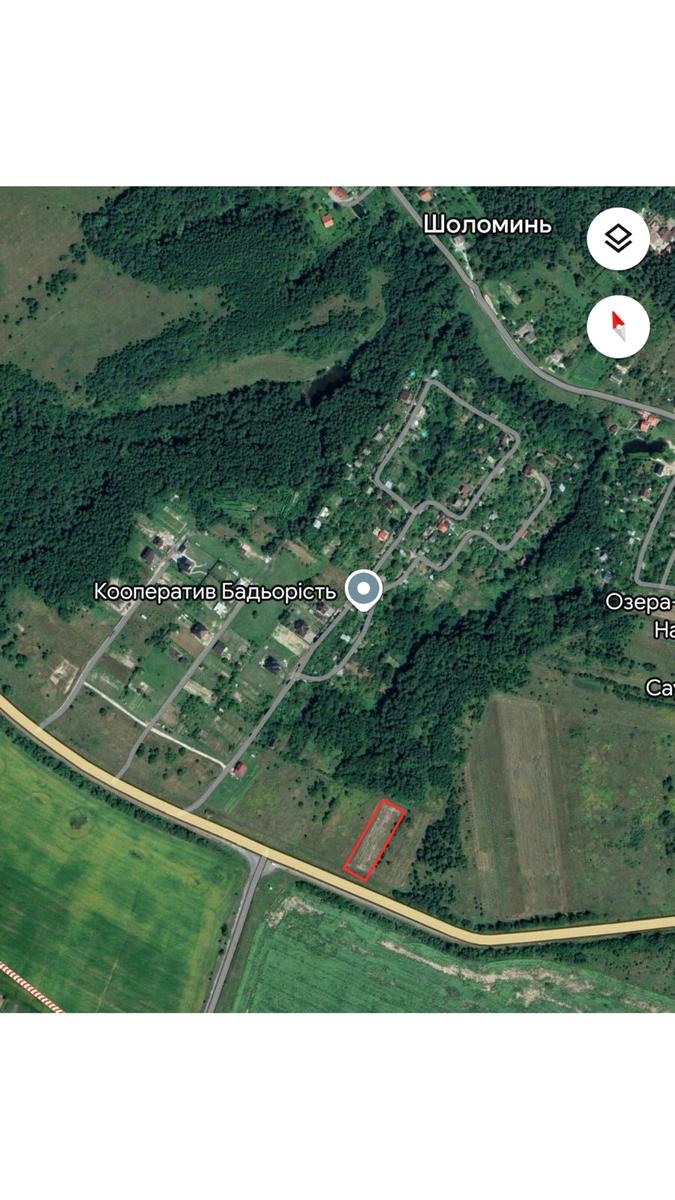
Task: Open the Кооператив Бадьорість place pin
Action: pos(364,590)
